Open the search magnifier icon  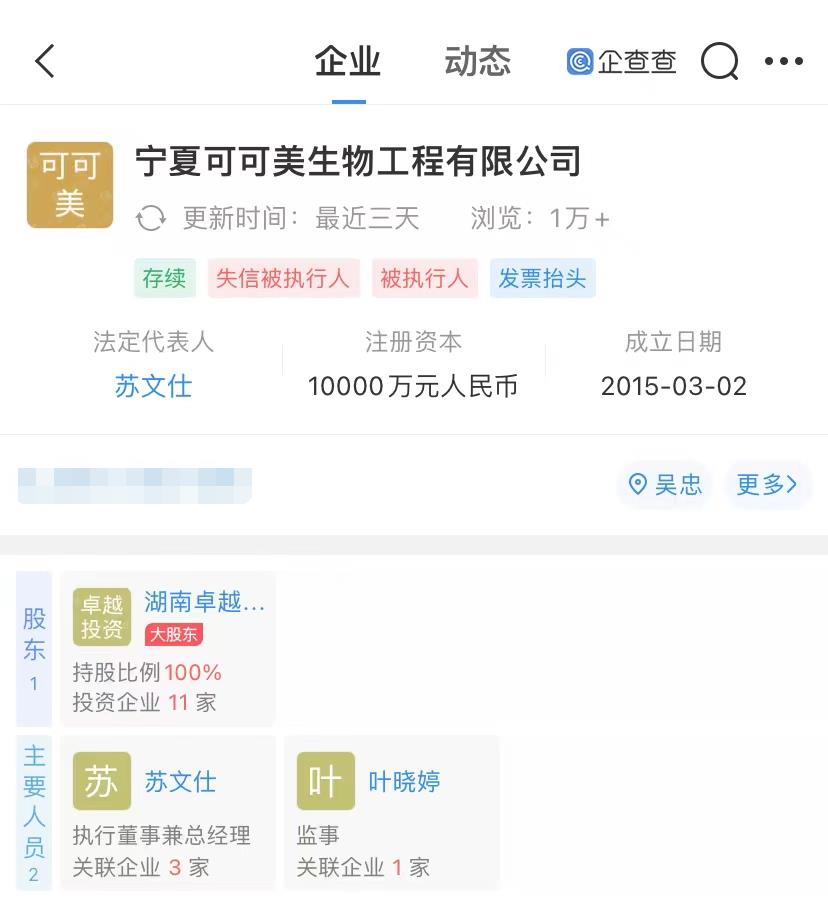coord(719,61)
